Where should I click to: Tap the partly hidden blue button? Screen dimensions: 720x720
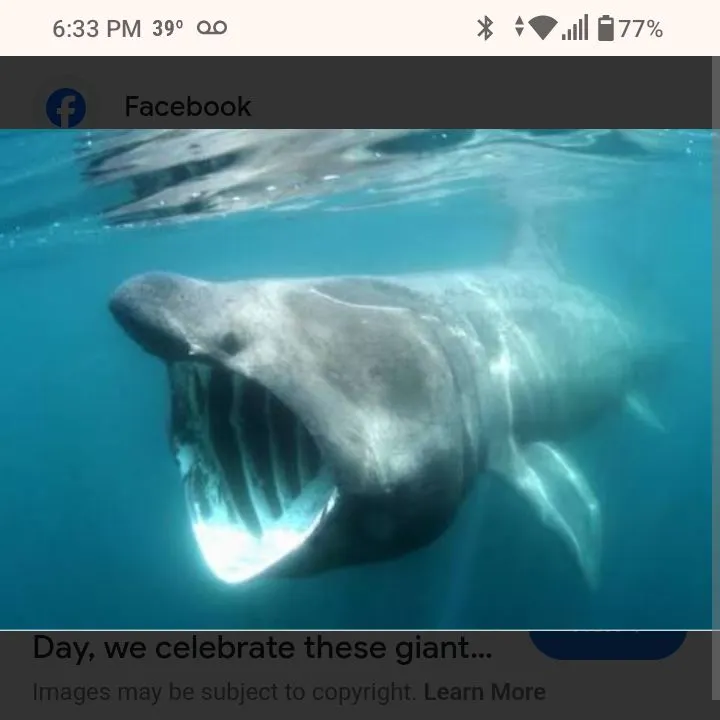point(607,643)
